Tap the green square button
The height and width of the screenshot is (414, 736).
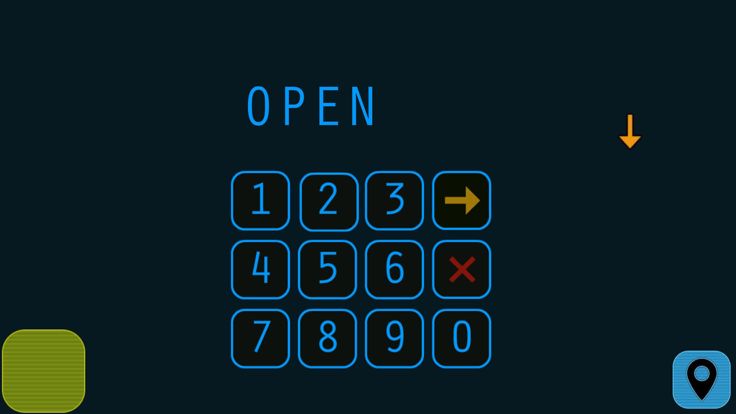[x=44, y=370]
